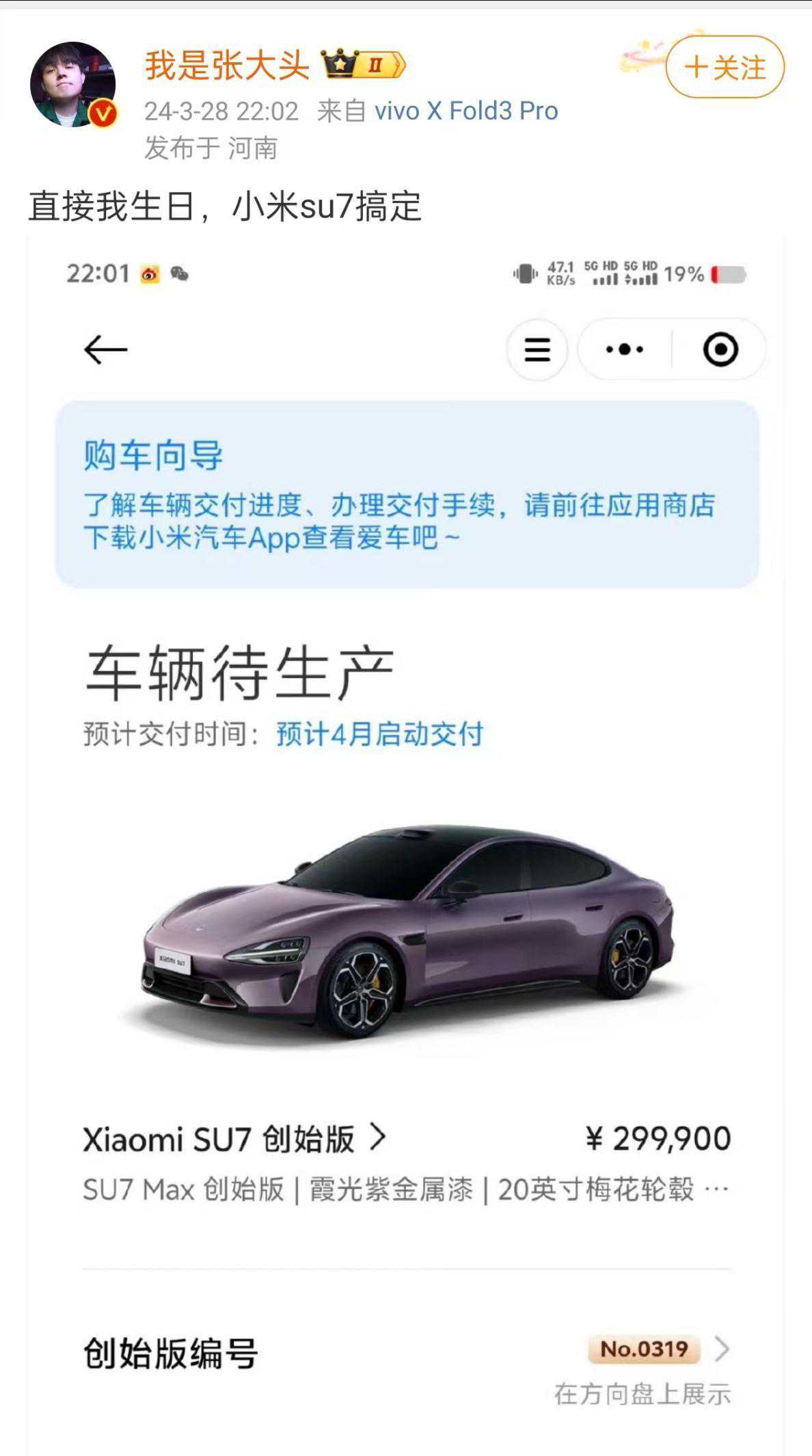This screenshot has height=1456, width=812.
Task: Open the 我是张大头 username link
Action: click(x=227, y=66)
